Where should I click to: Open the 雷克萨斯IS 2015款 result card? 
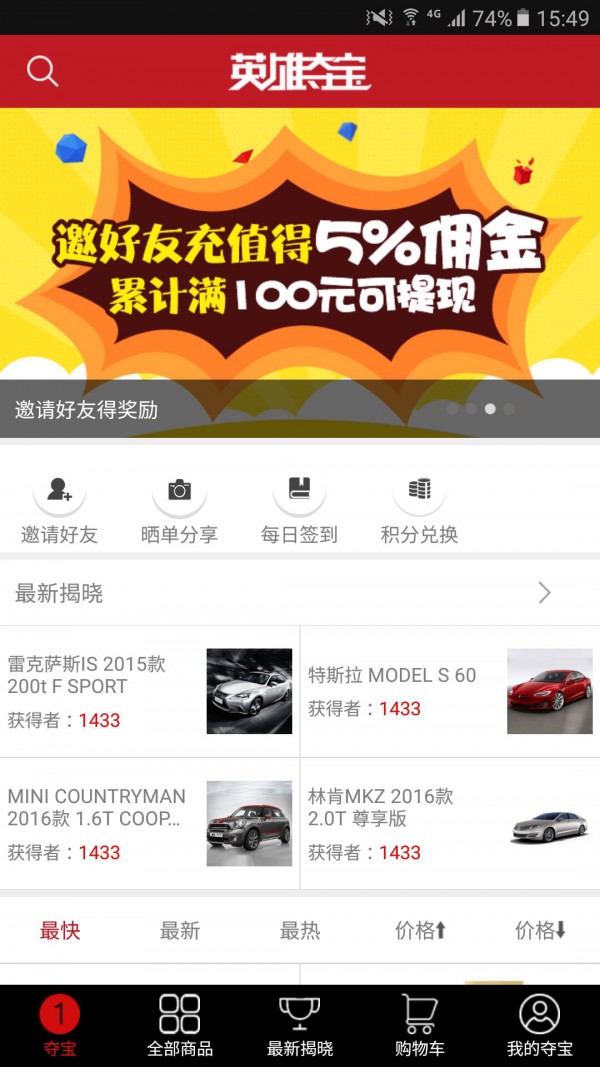[x=150, y=691]
